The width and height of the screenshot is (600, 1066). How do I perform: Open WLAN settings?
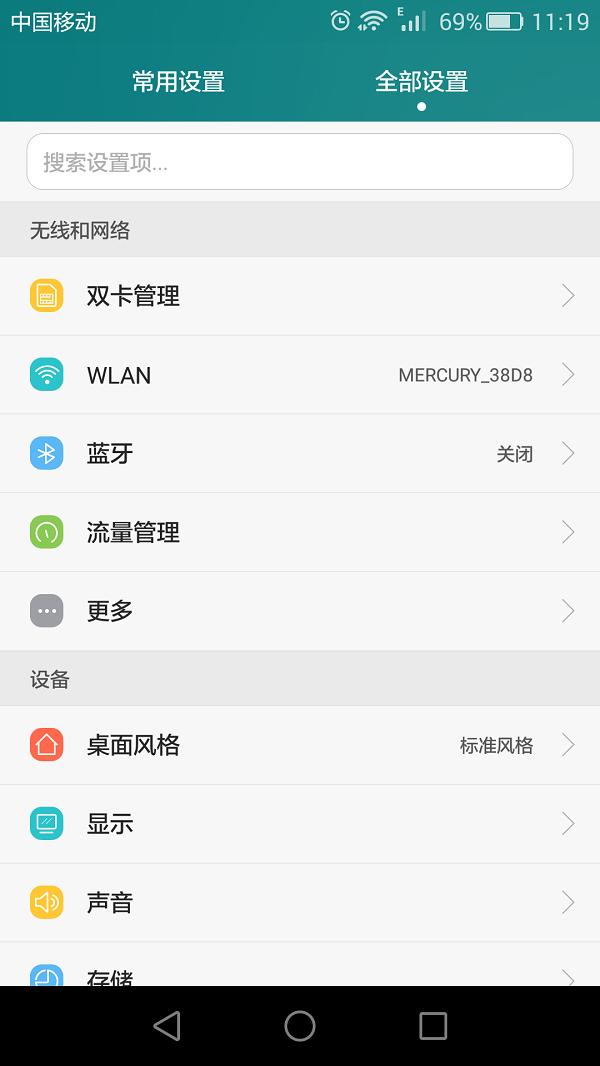[x=300, y=375]
